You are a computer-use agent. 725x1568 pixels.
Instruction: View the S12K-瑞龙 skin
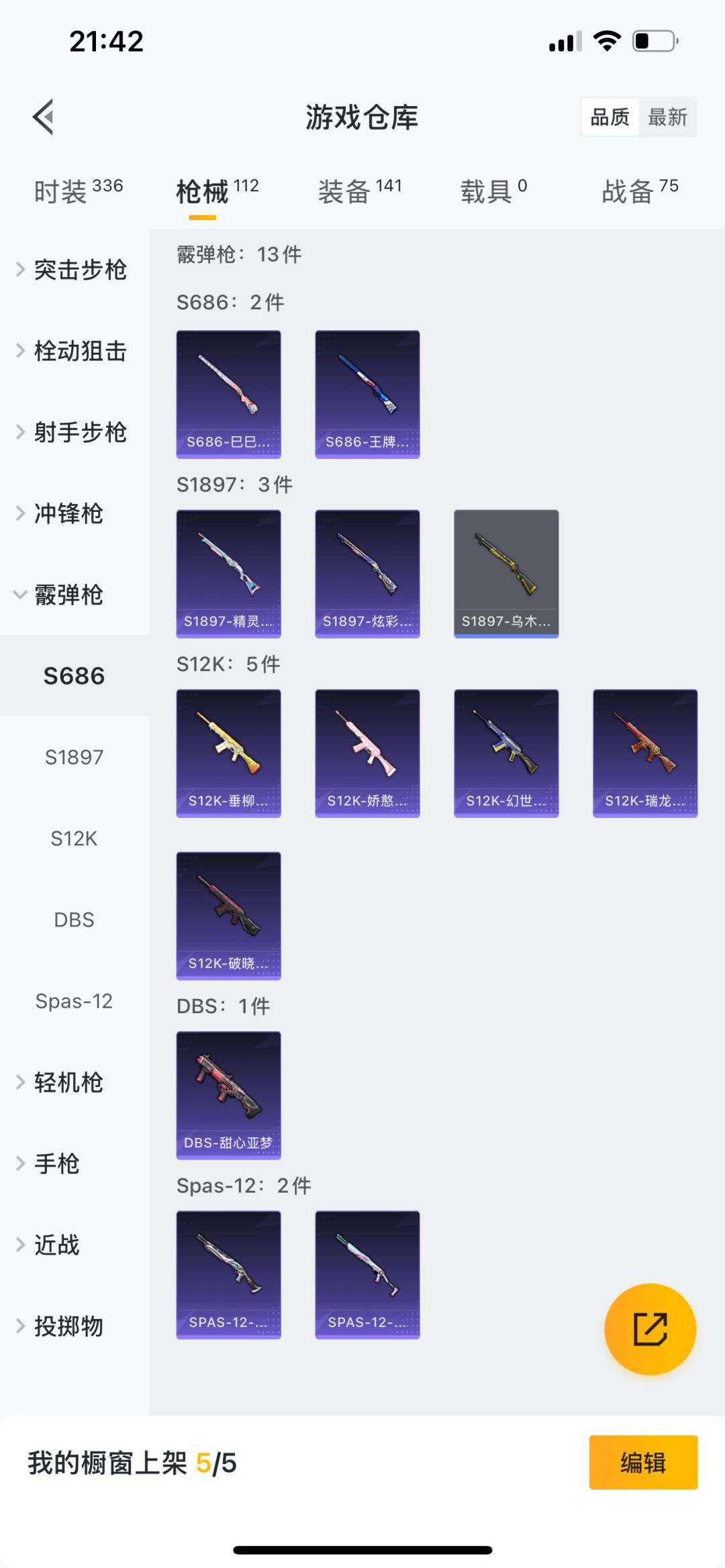(x=645, y=753)
